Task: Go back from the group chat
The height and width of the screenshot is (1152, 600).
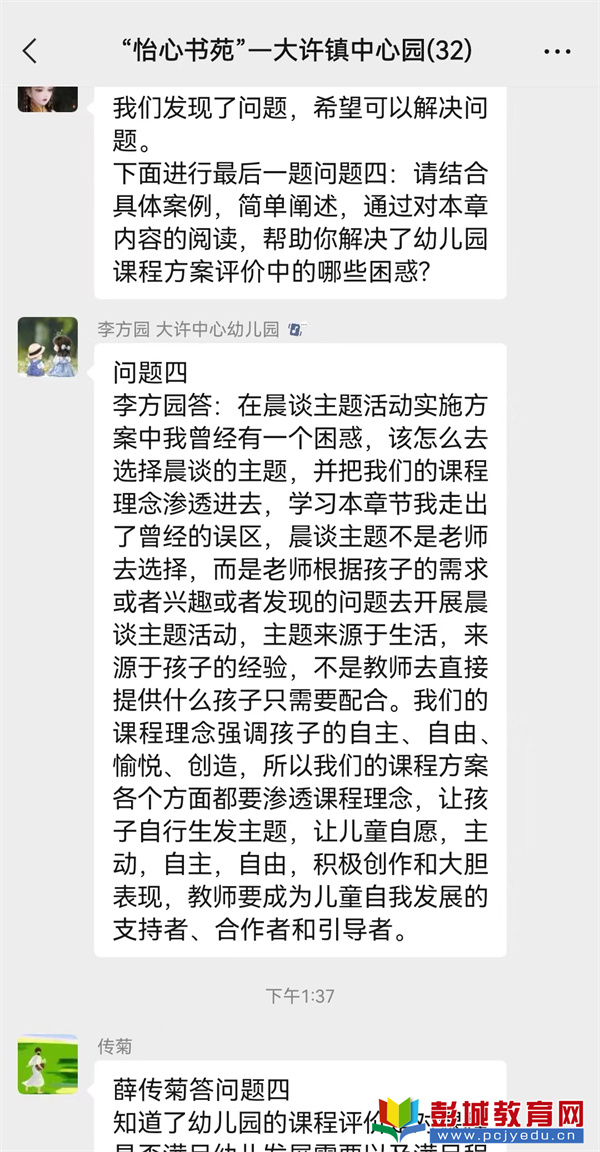Action: tap(30, 51)
